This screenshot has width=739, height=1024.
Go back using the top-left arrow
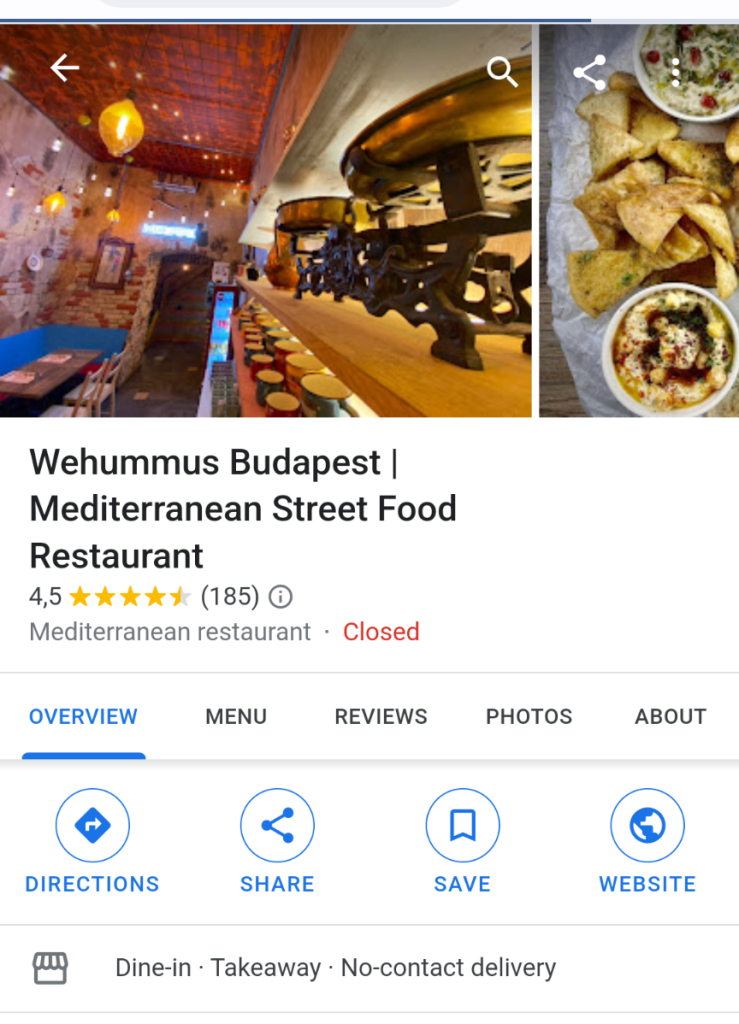click(65, 68)
